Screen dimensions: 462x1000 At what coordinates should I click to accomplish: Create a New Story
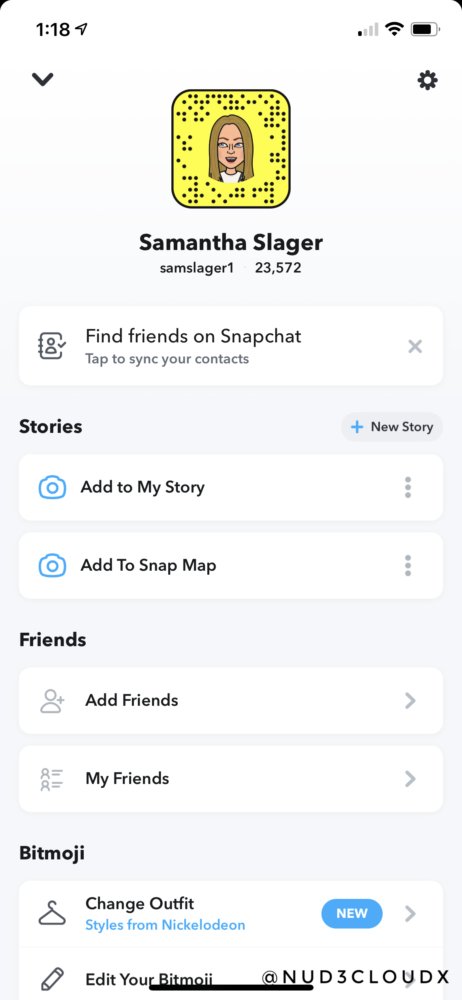point(392,427)
